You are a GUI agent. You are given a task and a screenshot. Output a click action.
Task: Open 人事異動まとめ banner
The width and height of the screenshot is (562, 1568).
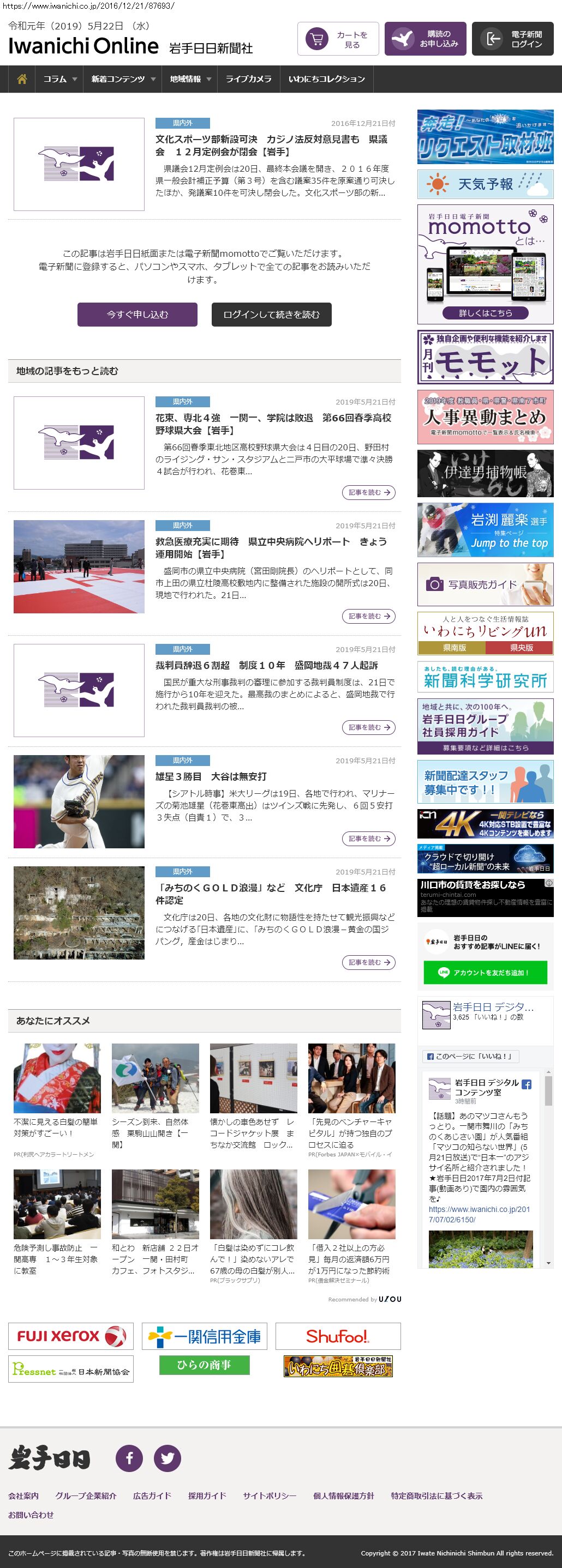coord(485,417)
